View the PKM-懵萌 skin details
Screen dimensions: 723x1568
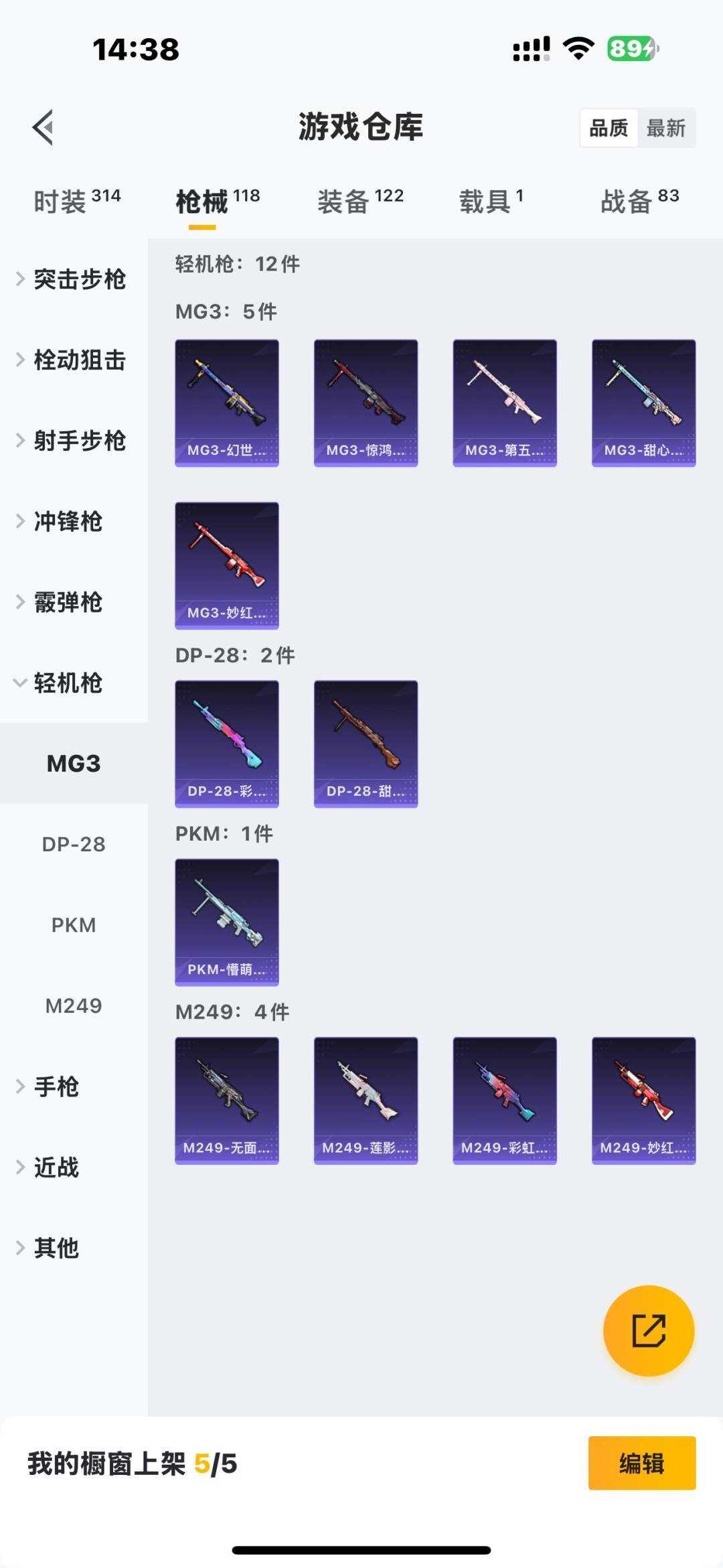tap(226, 921)
